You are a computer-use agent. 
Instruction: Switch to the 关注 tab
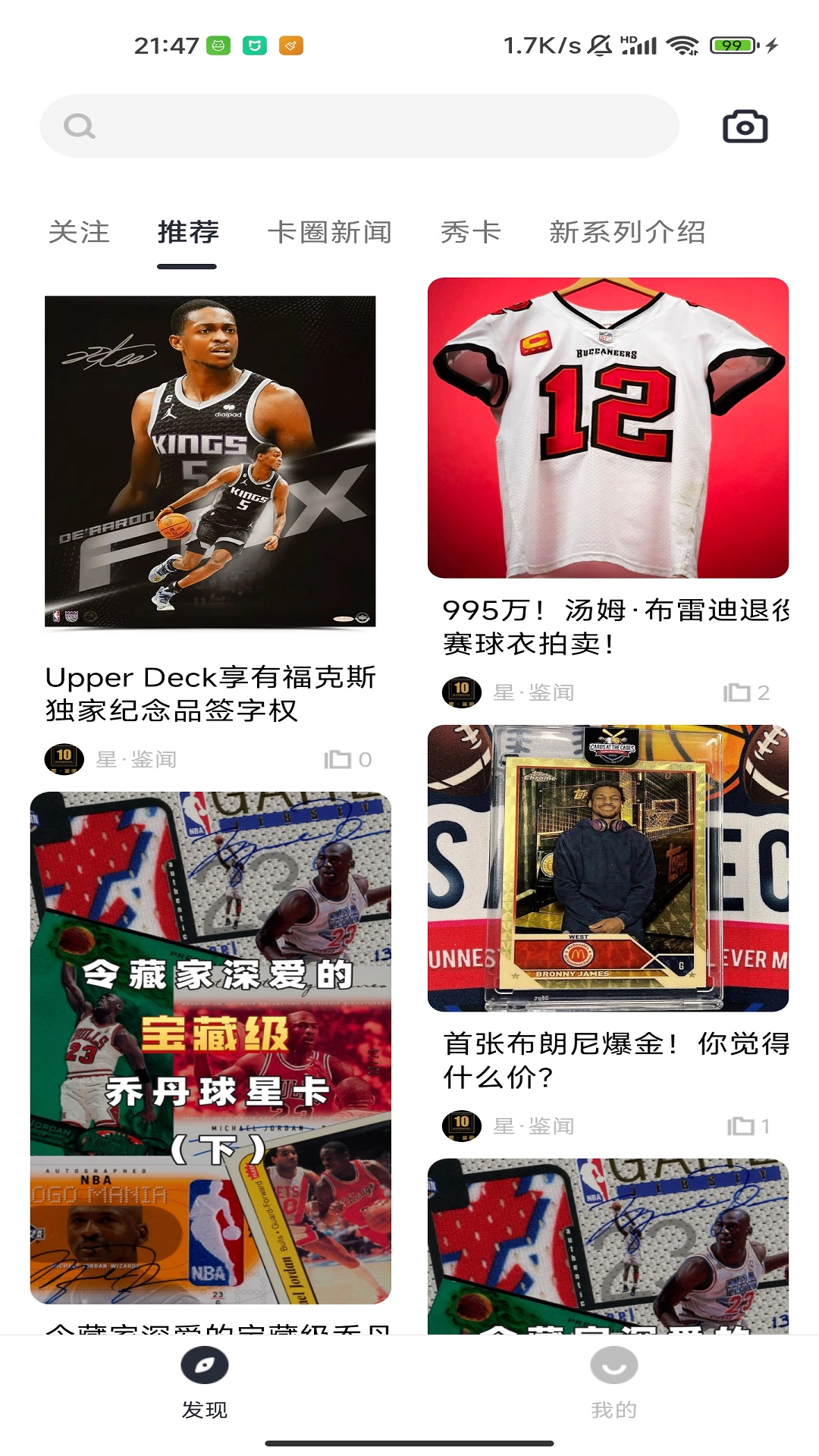click(79, 232)
